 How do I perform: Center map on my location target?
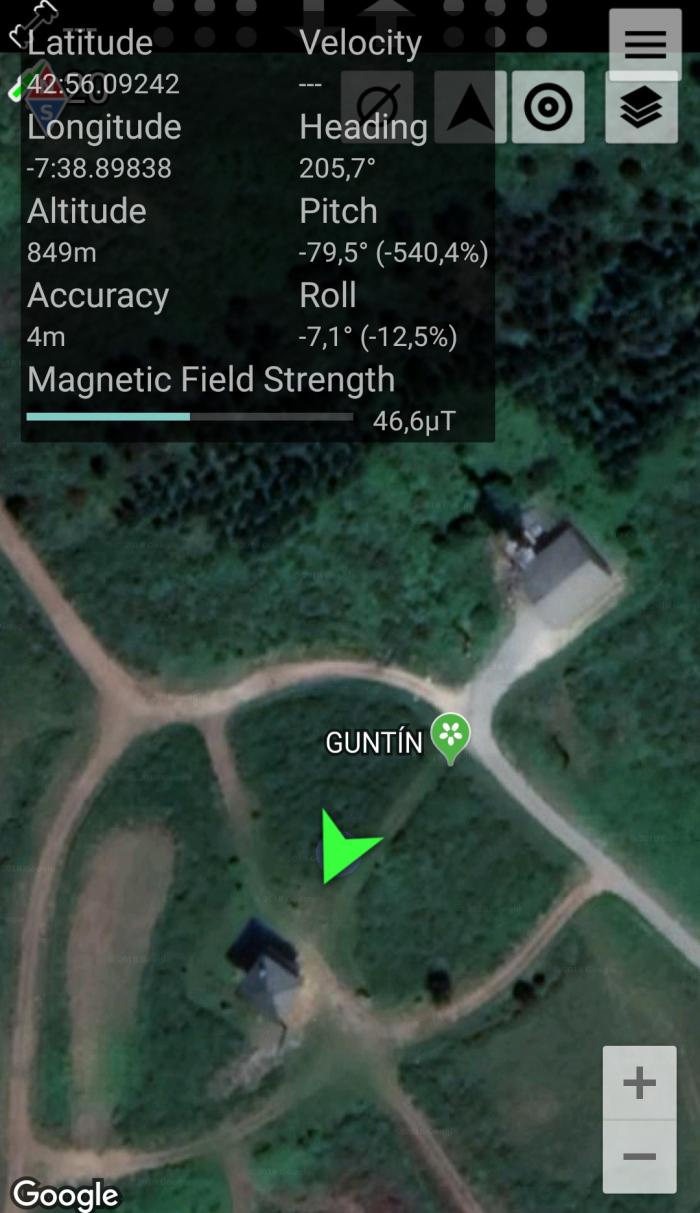click(x=548, y=107)
